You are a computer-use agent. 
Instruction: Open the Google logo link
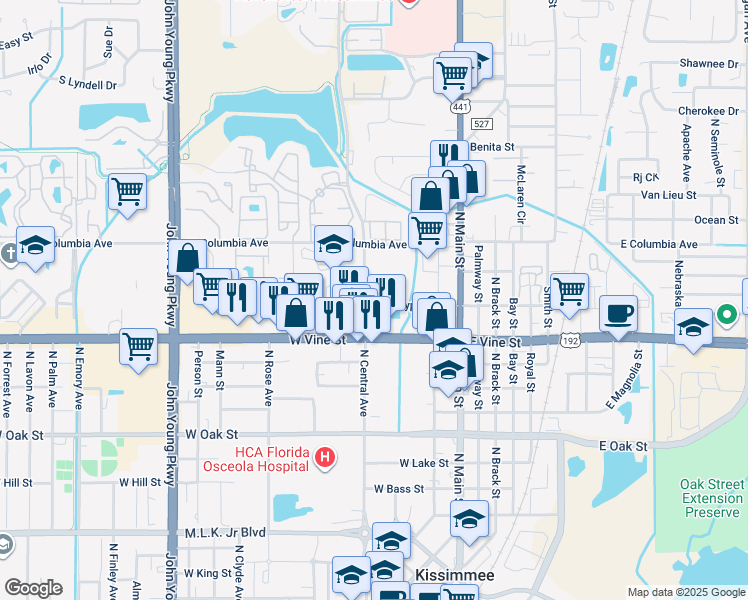point(33,588)
